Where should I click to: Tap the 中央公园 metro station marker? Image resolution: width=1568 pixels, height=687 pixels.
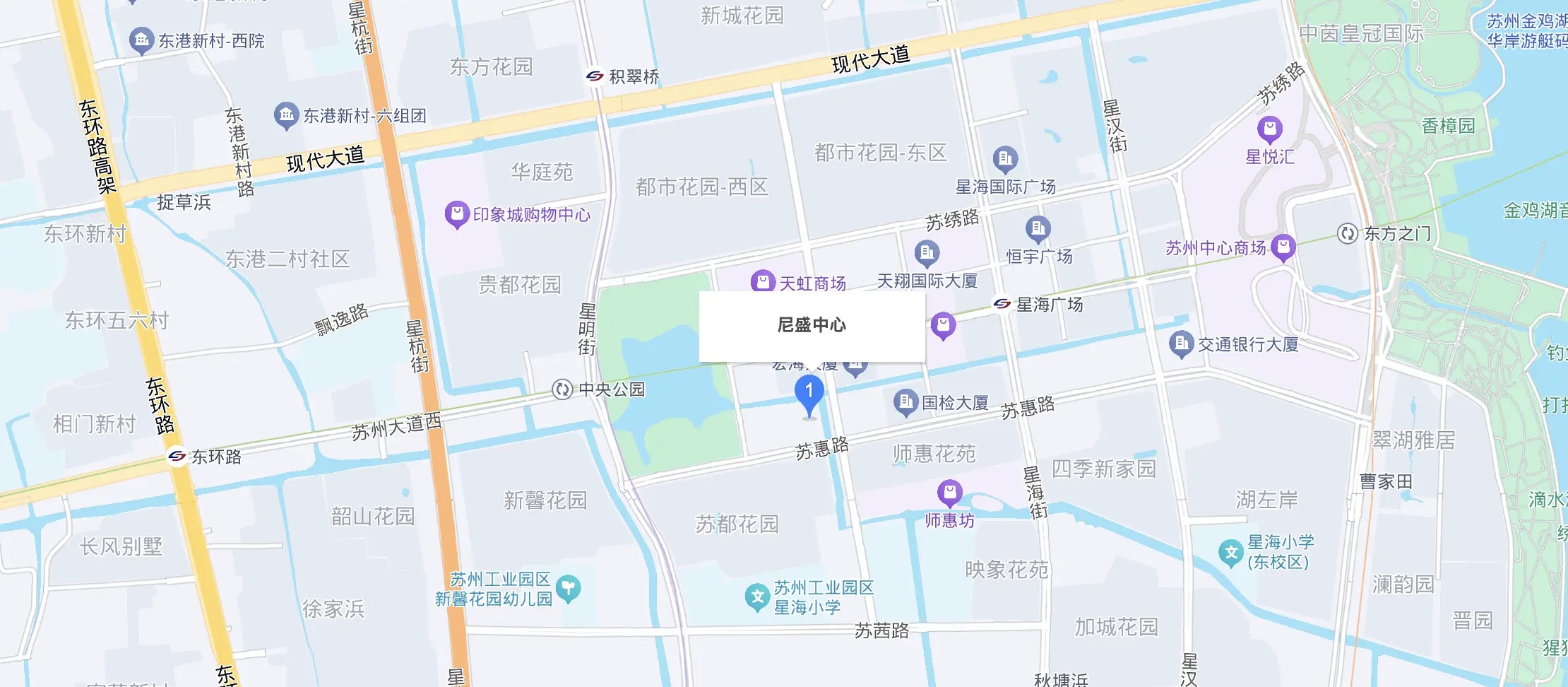pos(562,389)
